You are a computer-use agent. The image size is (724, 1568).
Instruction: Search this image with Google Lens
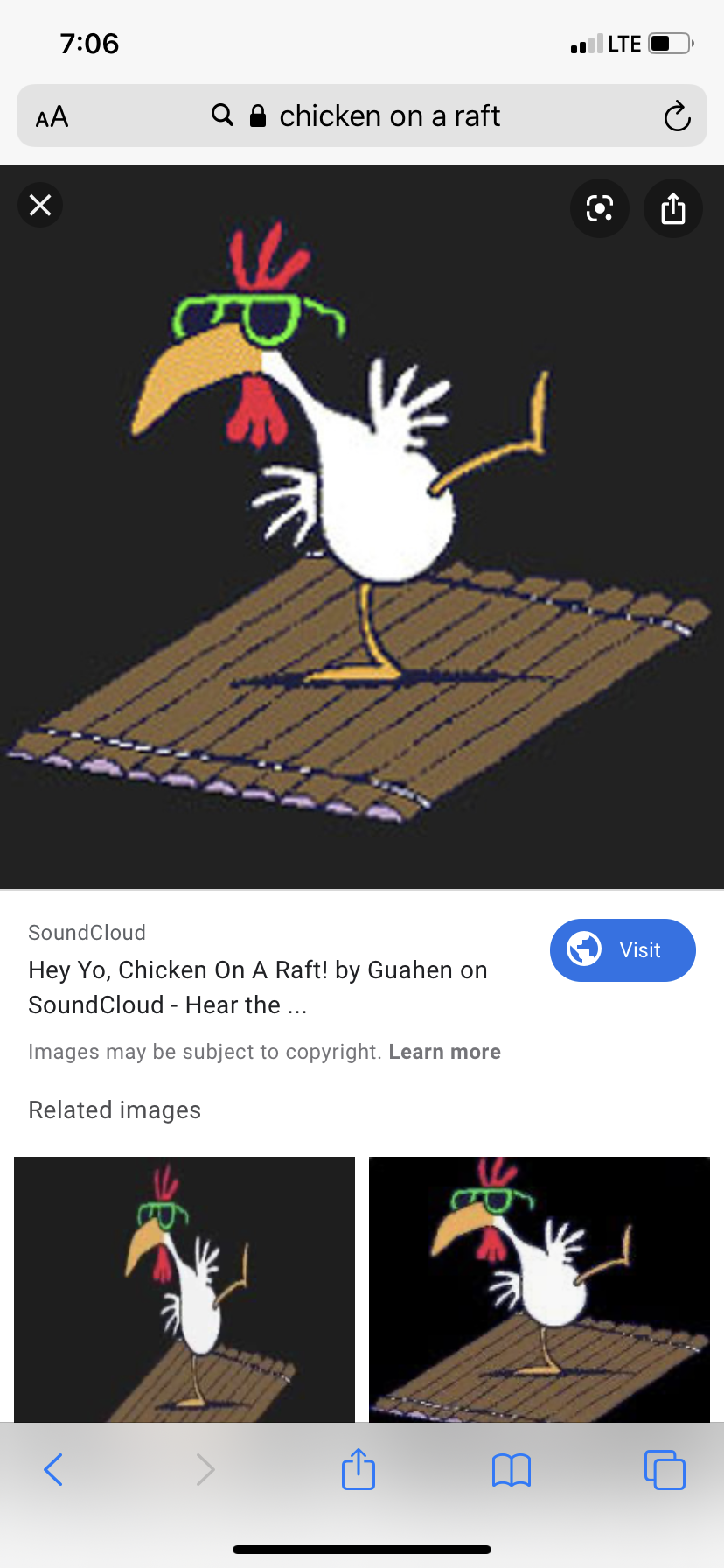pos(600,208)
